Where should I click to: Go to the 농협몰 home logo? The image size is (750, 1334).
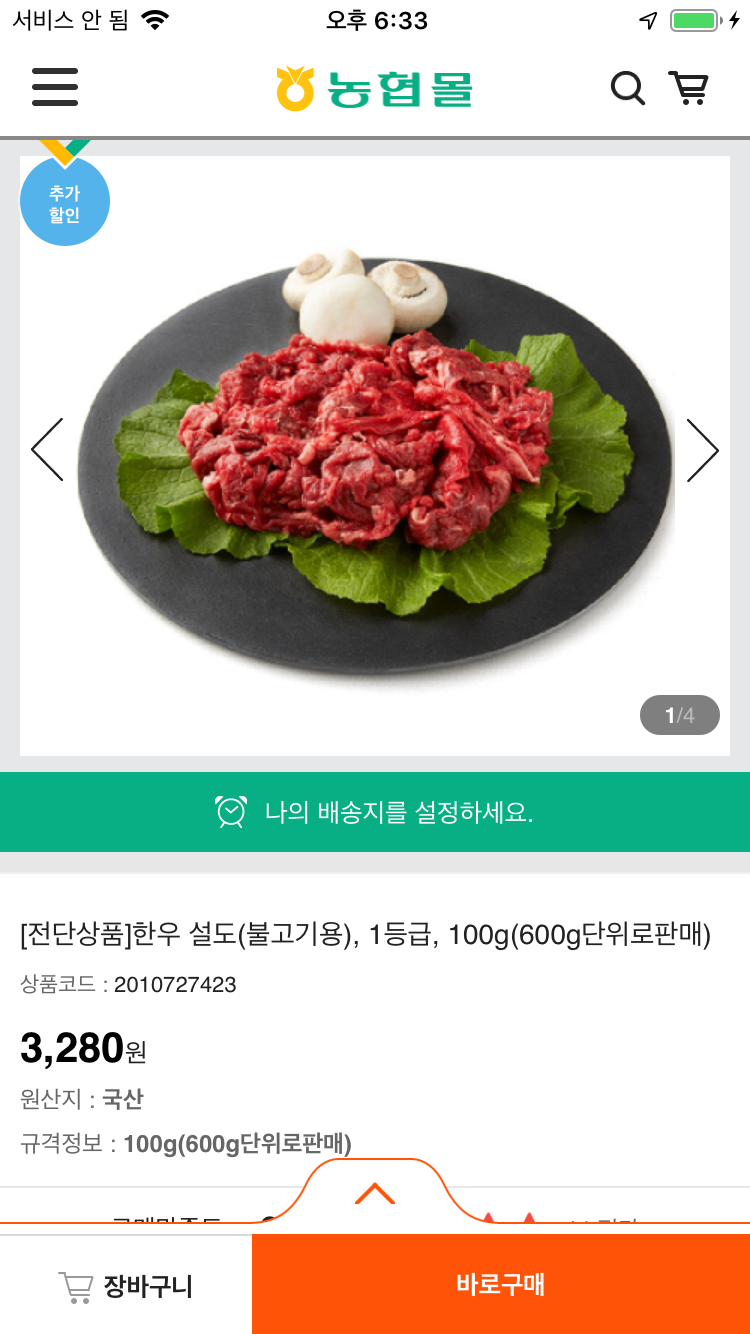coord(374,89)
